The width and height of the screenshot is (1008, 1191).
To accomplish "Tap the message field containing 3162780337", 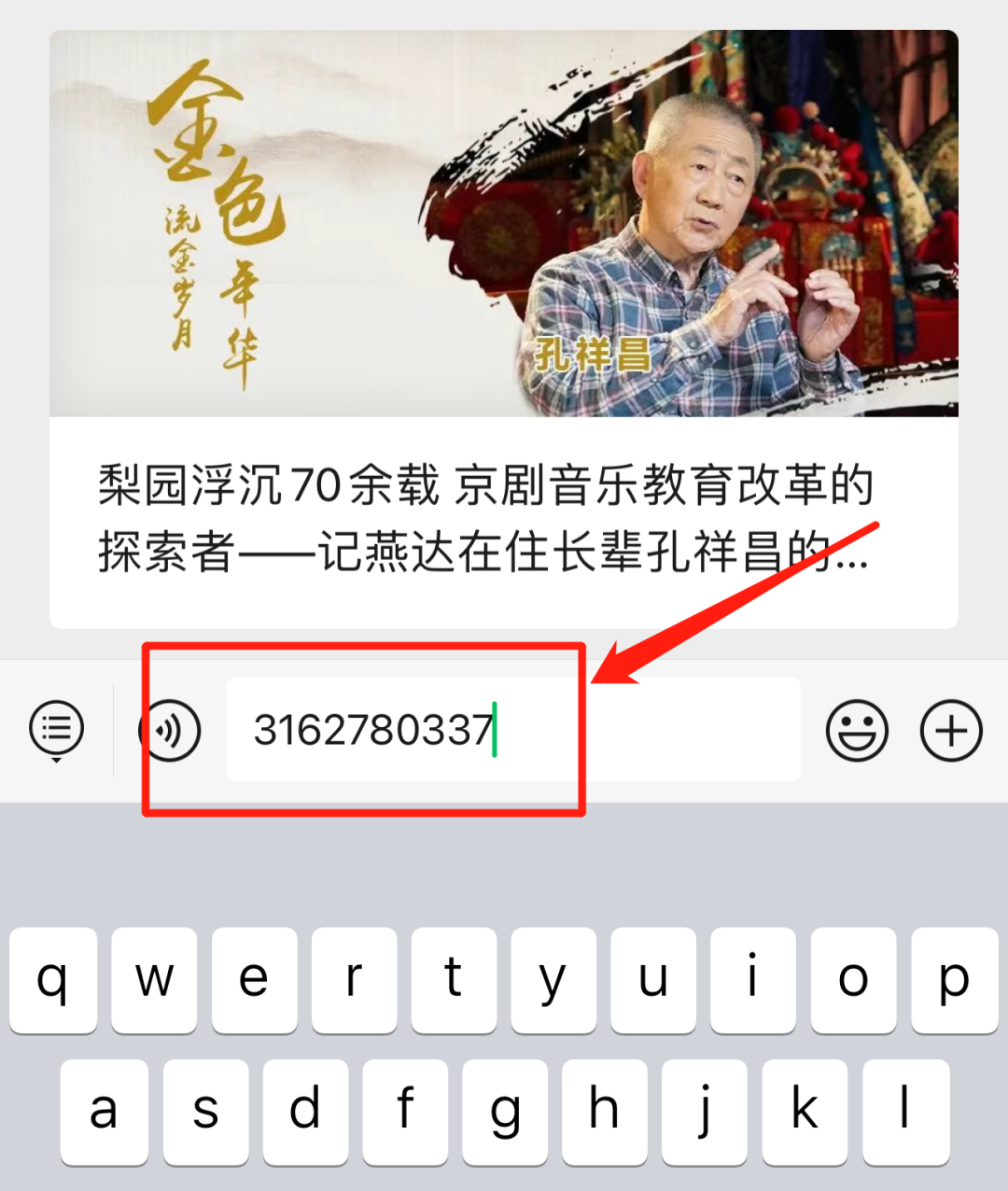I will point(511,729).
